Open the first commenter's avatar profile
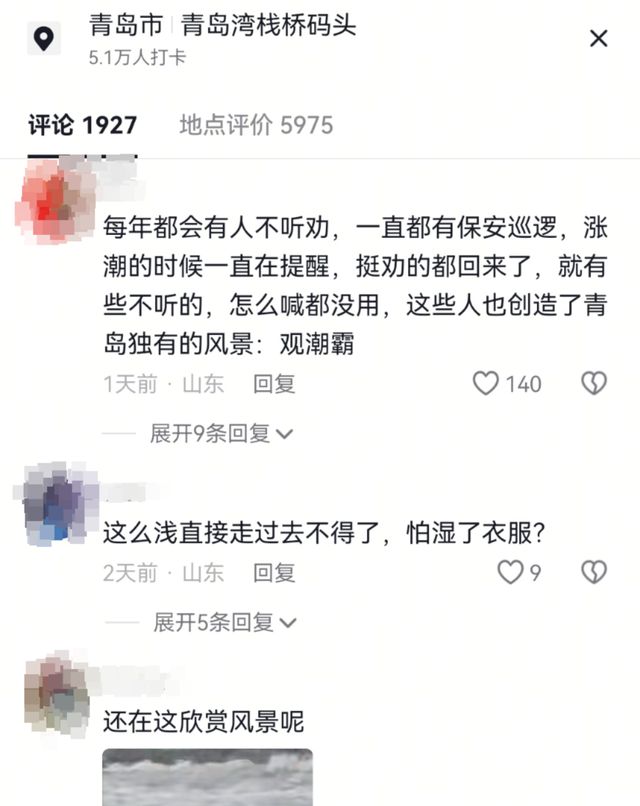This screenshot has width=640, height=806. [55, 200]
